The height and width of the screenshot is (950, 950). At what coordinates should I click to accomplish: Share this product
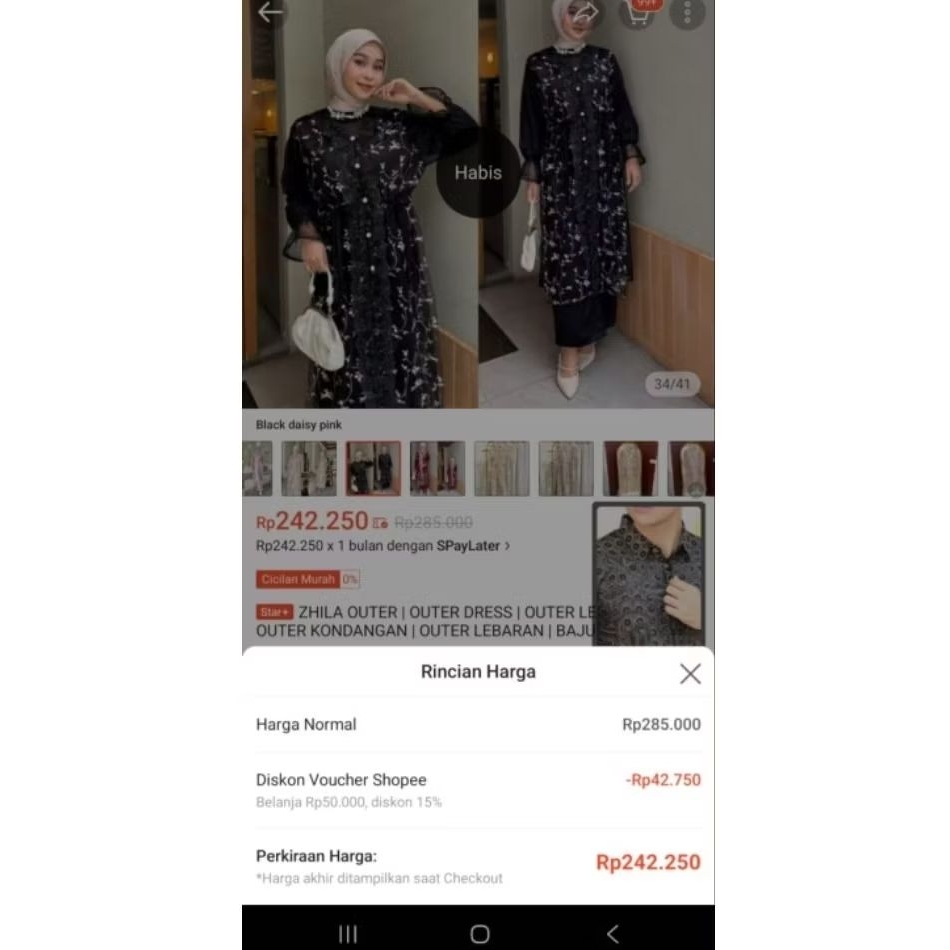[x=585, y=12]
